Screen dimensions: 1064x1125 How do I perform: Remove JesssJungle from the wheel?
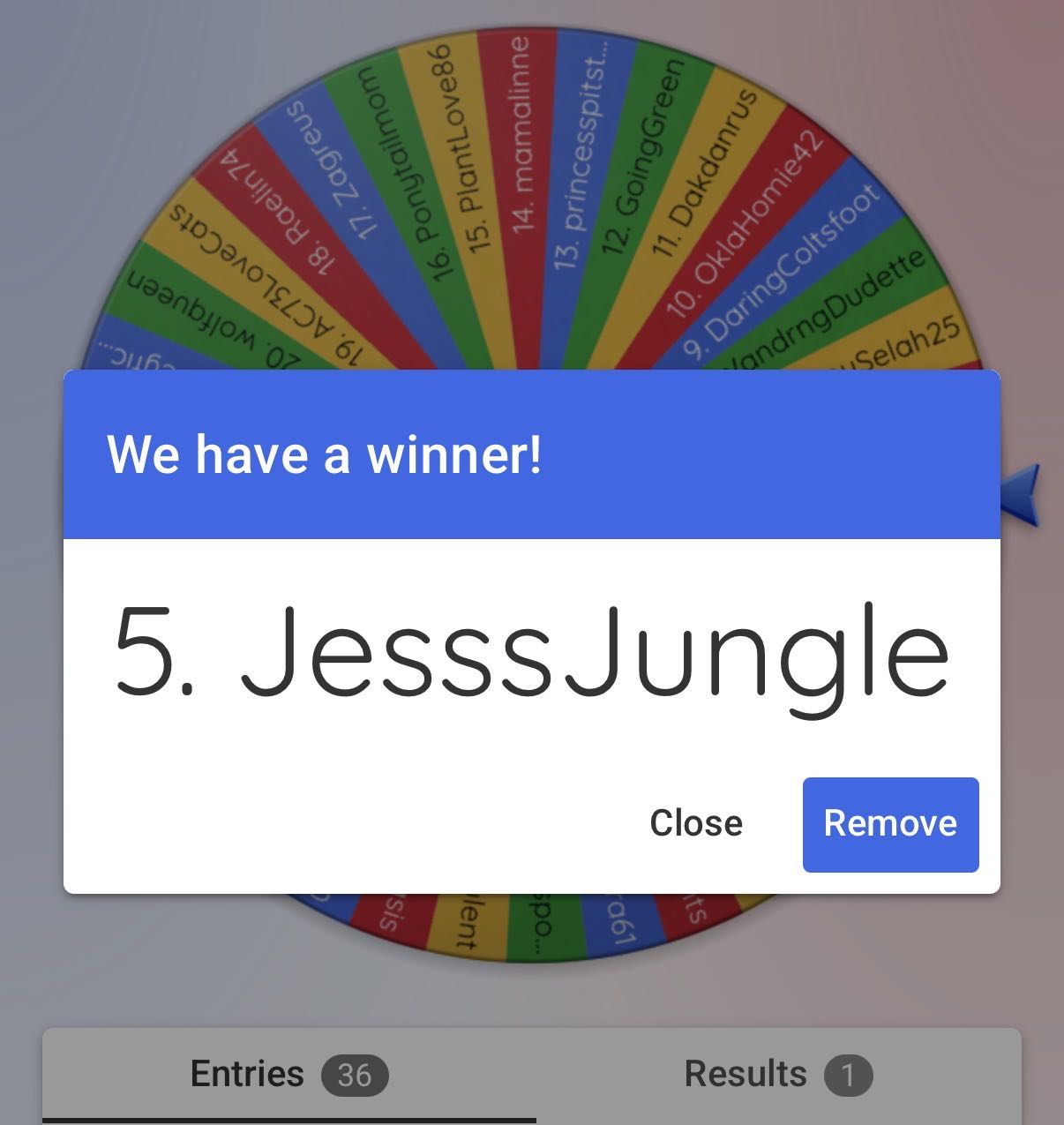(x=890, y=824)
